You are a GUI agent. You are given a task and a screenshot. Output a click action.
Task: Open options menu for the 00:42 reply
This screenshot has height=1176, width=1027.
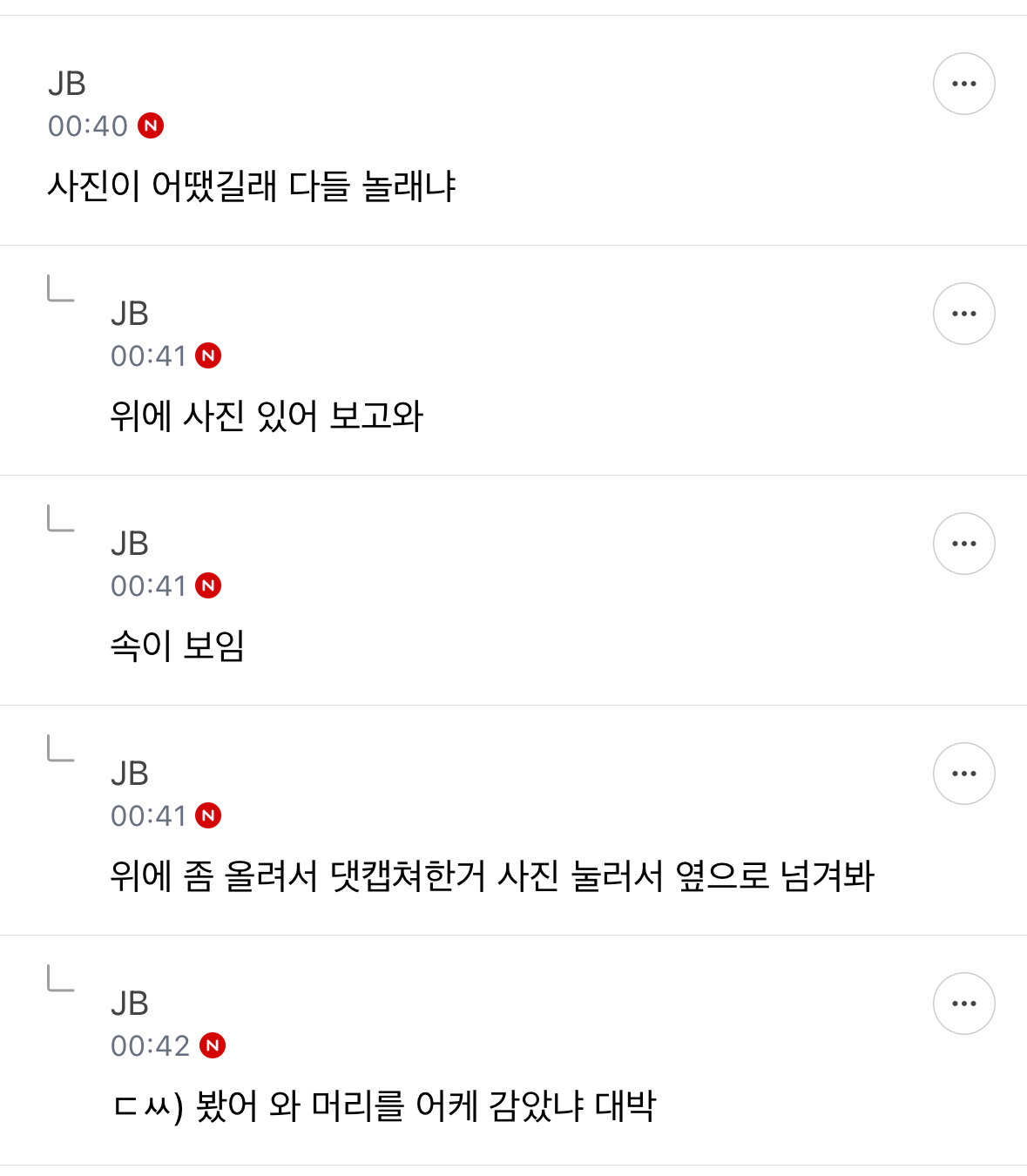tap(963, 1004)
